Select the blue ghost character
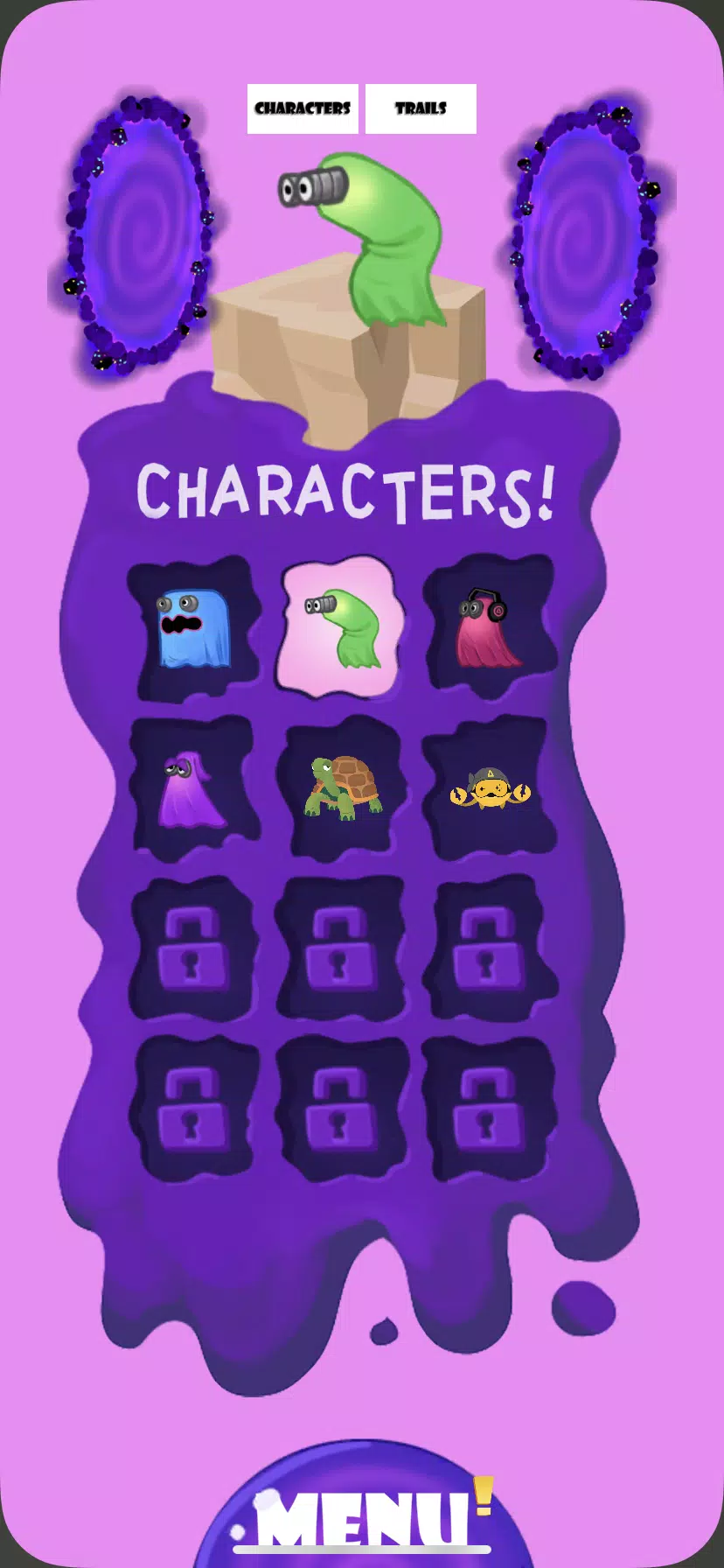This screenshot has width=724, height=1568. (x=193, y=628)
